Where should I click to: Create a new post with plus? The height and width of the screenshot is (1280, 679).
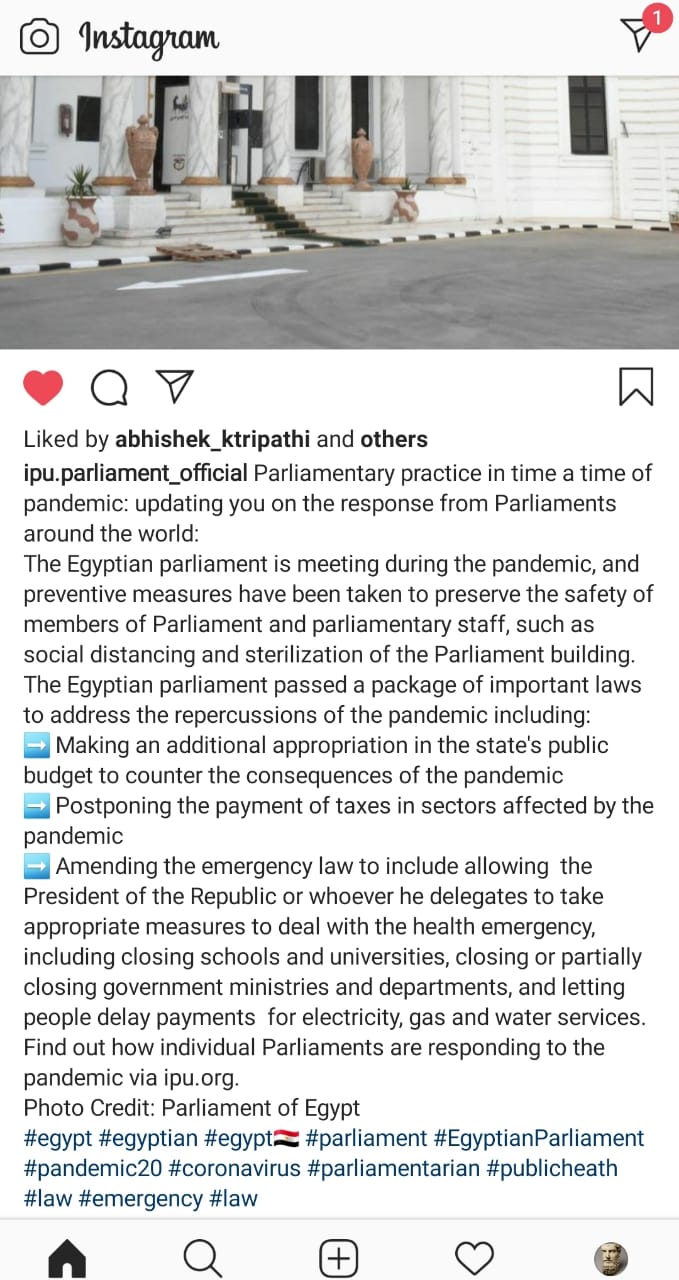[339, 1258]
